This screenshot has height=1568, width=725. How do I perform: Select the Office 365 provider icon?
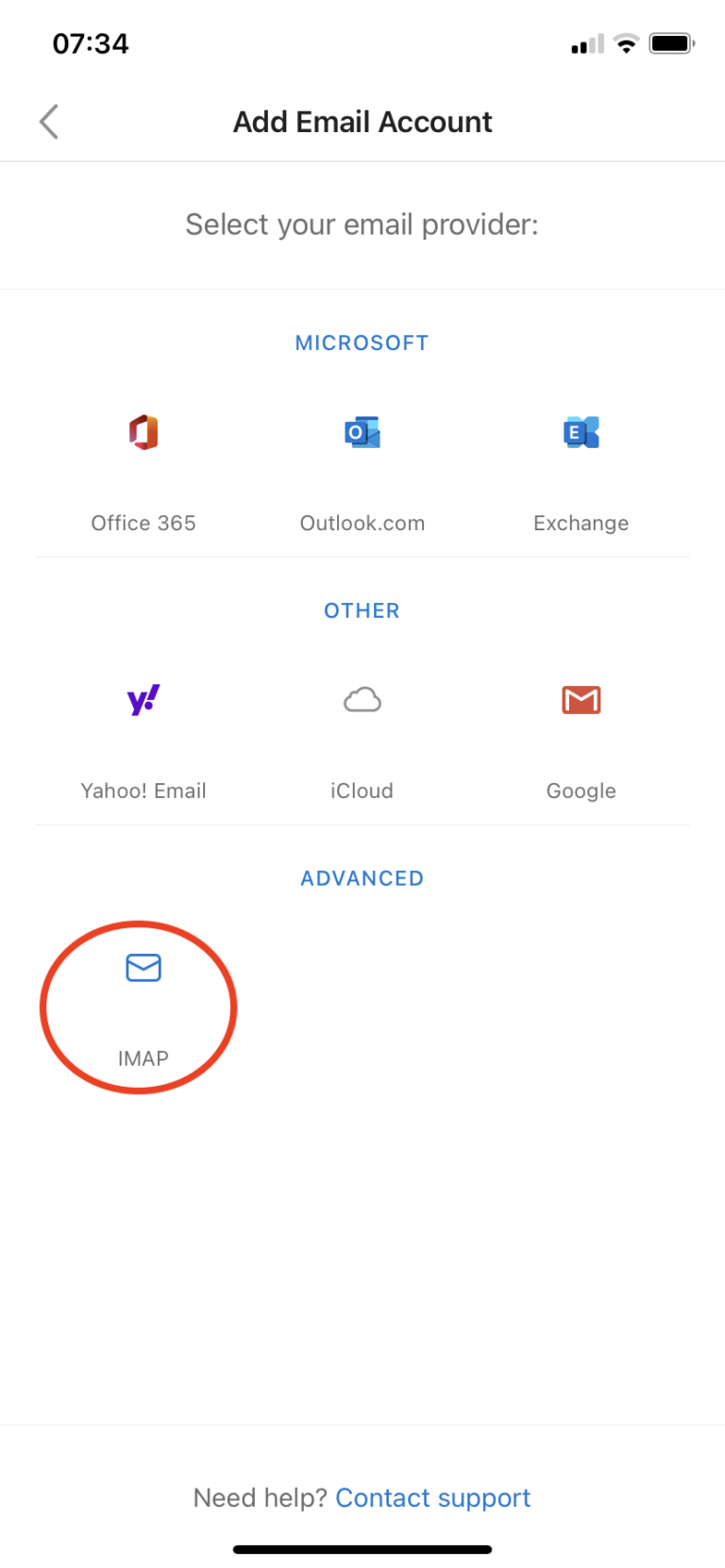coord(143,431)
